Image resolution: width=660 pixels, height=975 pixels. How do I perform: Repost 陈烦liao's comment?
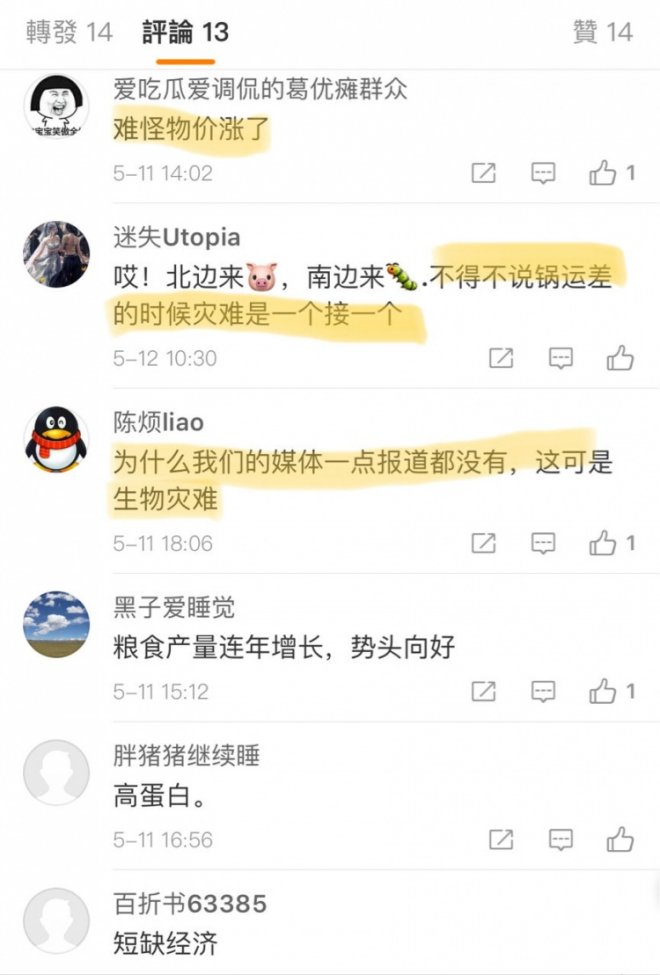pyautogui.click(x=483, y=543)
